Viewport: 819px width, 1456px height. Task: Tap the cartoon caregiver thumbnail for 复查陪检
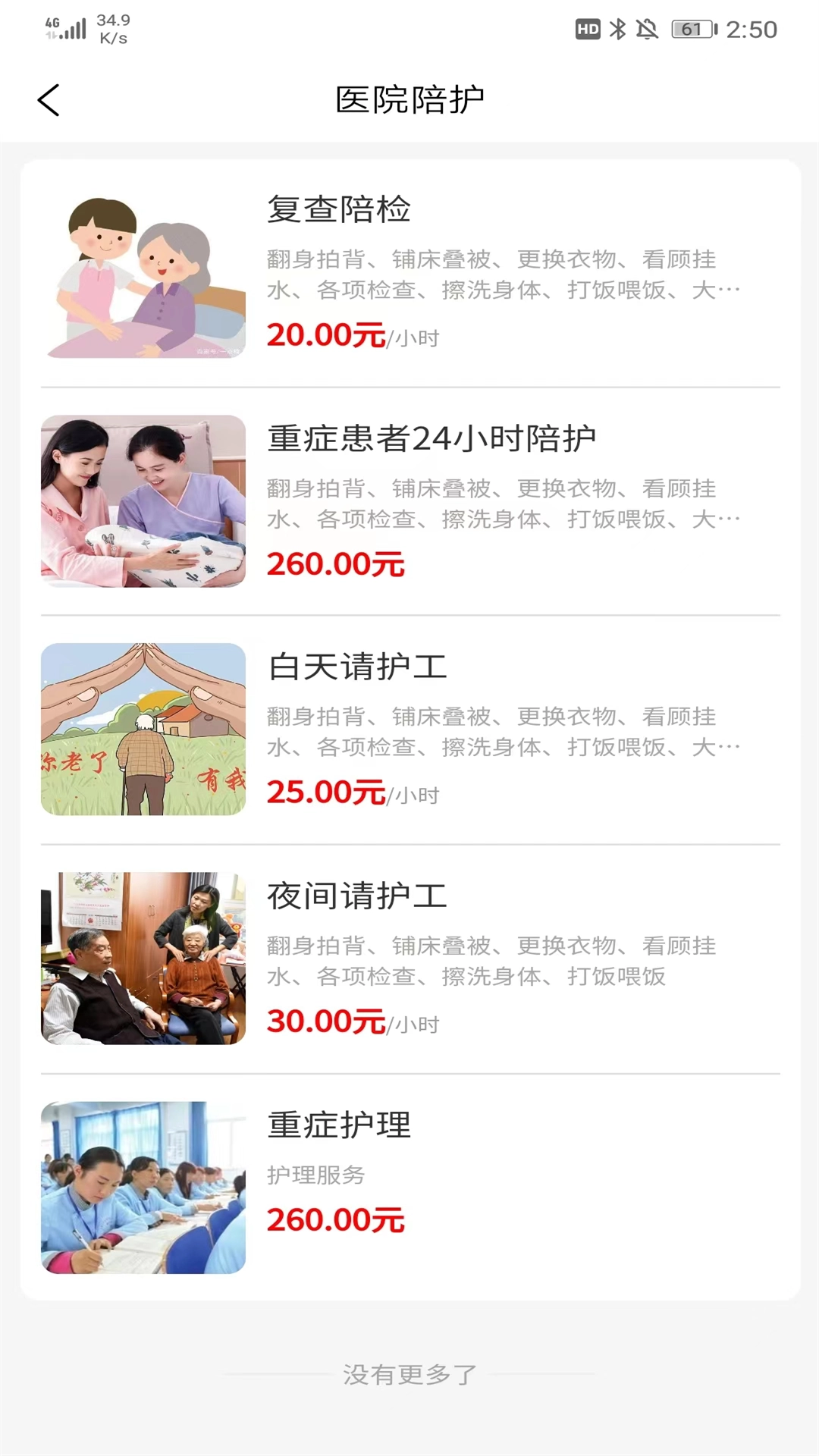coord(144,273)
